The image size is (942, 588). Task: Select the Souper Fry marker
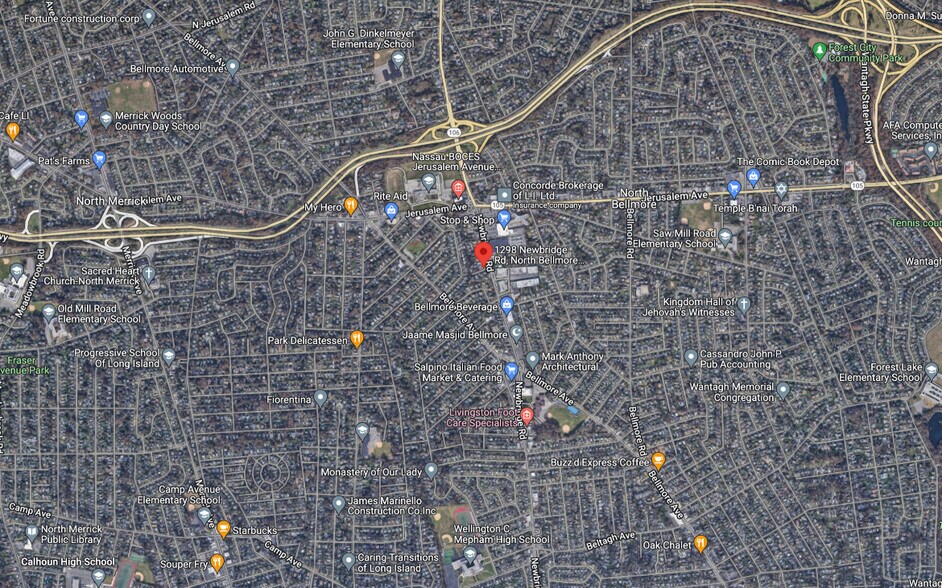click(216, 563)
